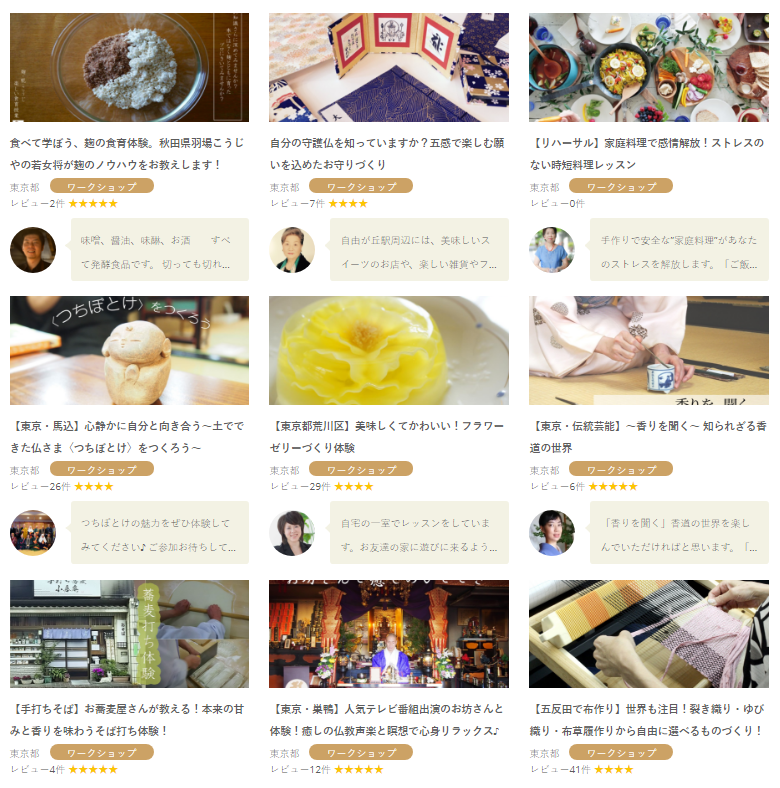The width and height of the screenshot is (780, 788).
Task: View the host avatar under 守護仏 お守りづくり
Action: [292, 250]
